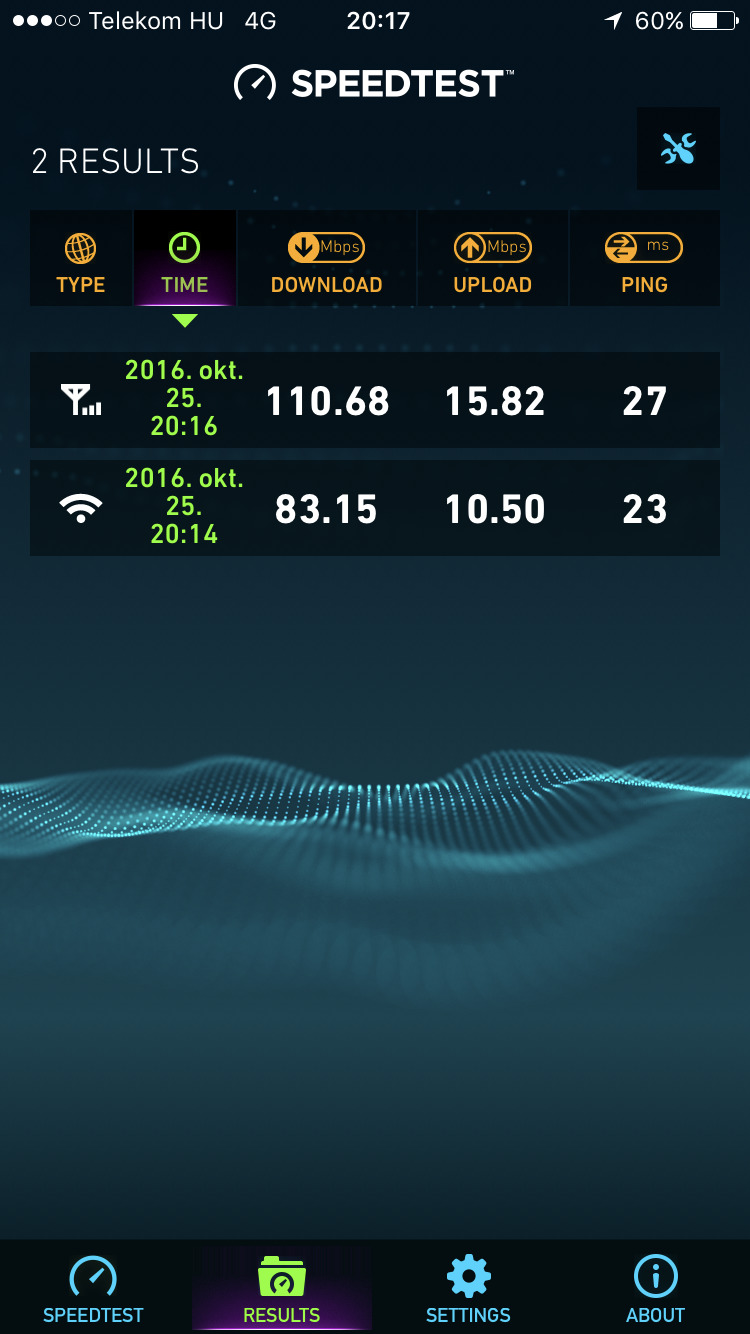The image size is (750, 1334).
Task: Open the About tab
Action: pyautogui.click(x=656, y=1288)
